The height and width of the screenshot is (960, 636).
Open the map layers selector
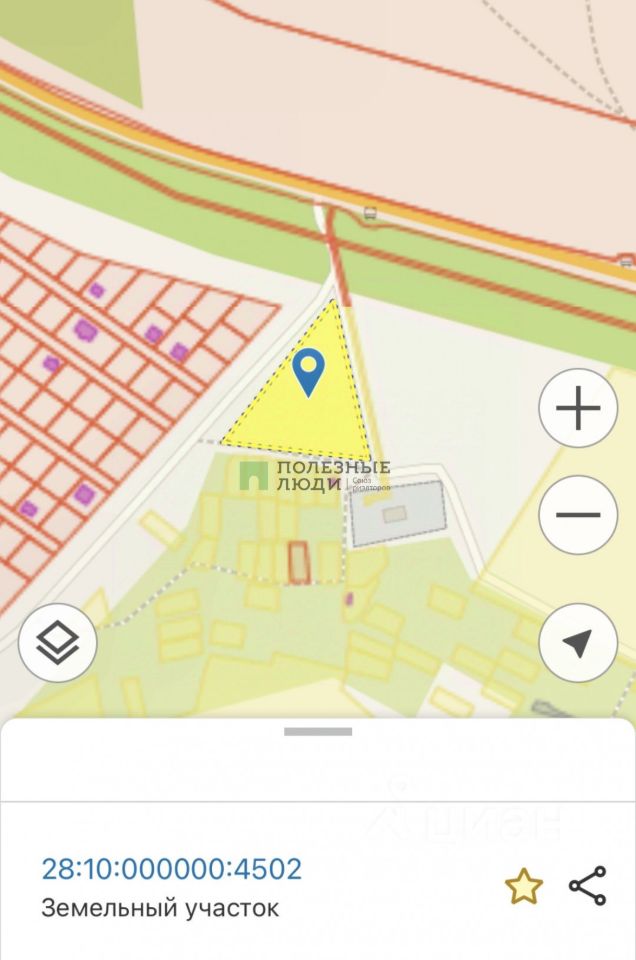pyautogui.click(x=58, y=643)
